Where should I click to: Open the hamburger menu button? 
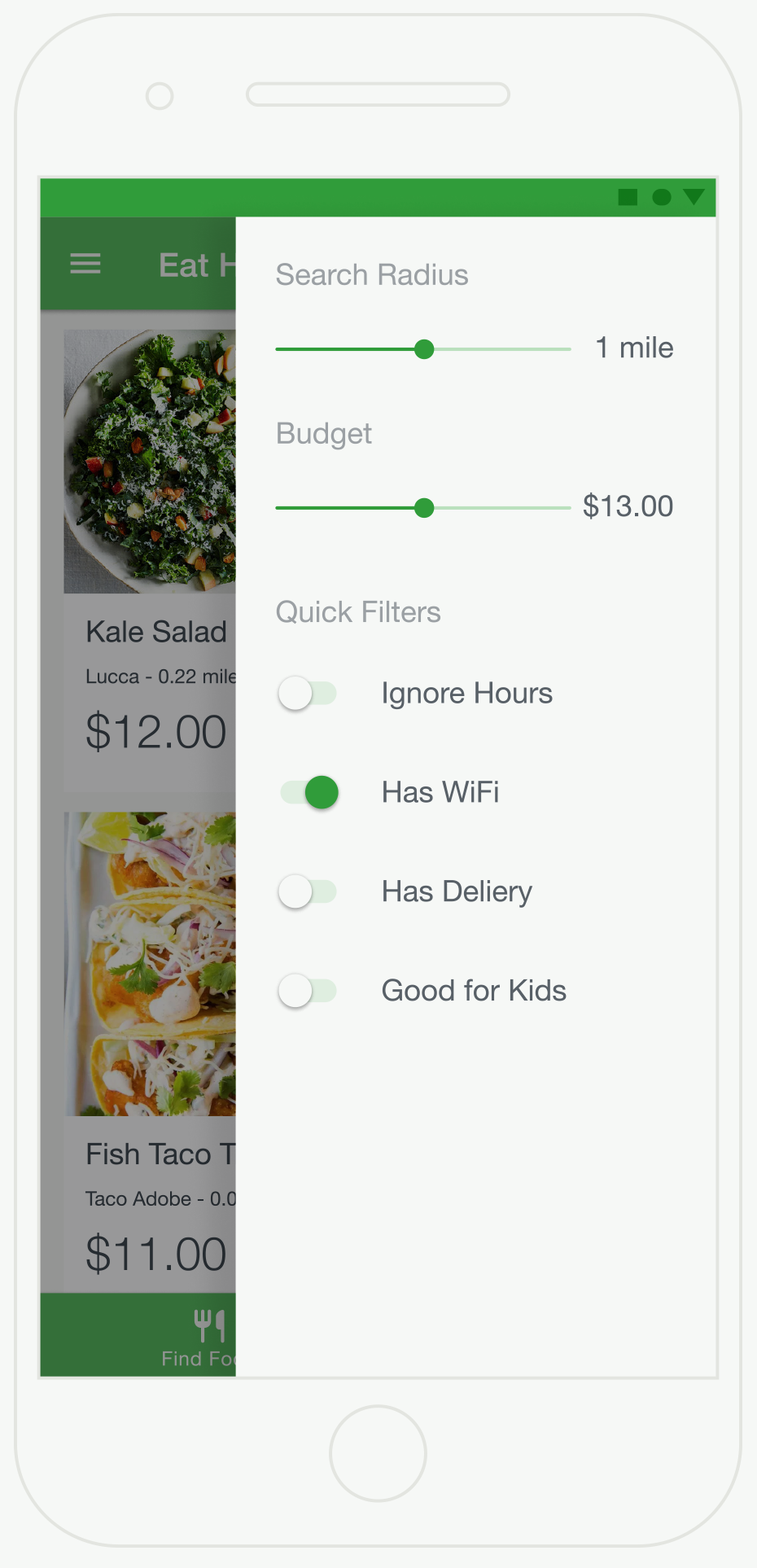85,264
